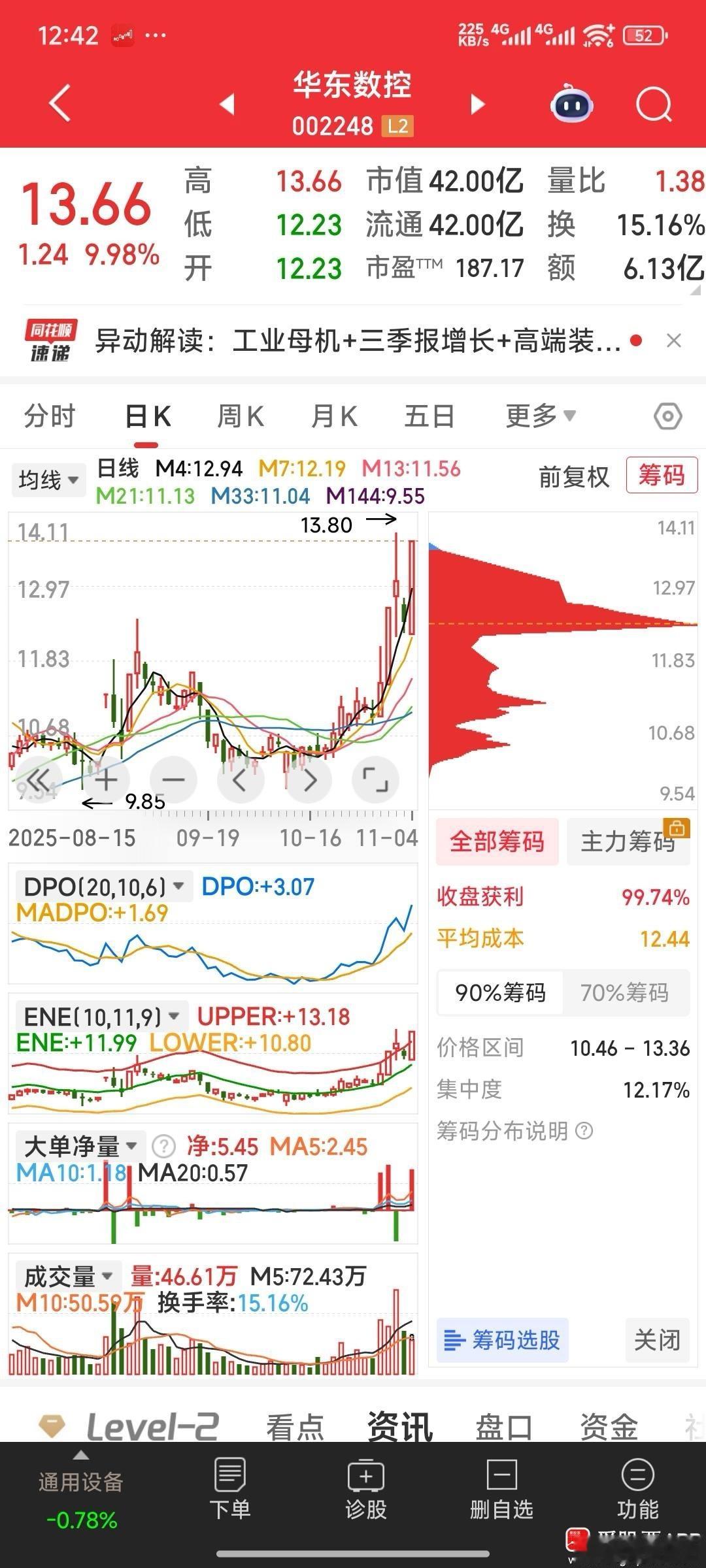Viewport: 706px width, 1568px height.
Task: Switch to the next stock arrow
Action: point(478,105)
